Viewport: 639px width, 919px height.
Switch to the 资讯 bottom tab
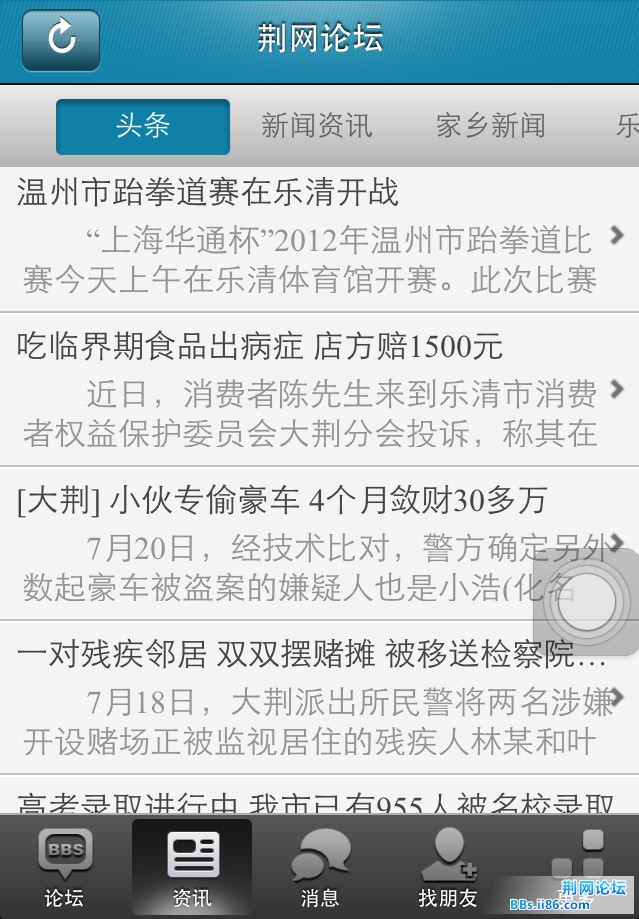(192, 867)
